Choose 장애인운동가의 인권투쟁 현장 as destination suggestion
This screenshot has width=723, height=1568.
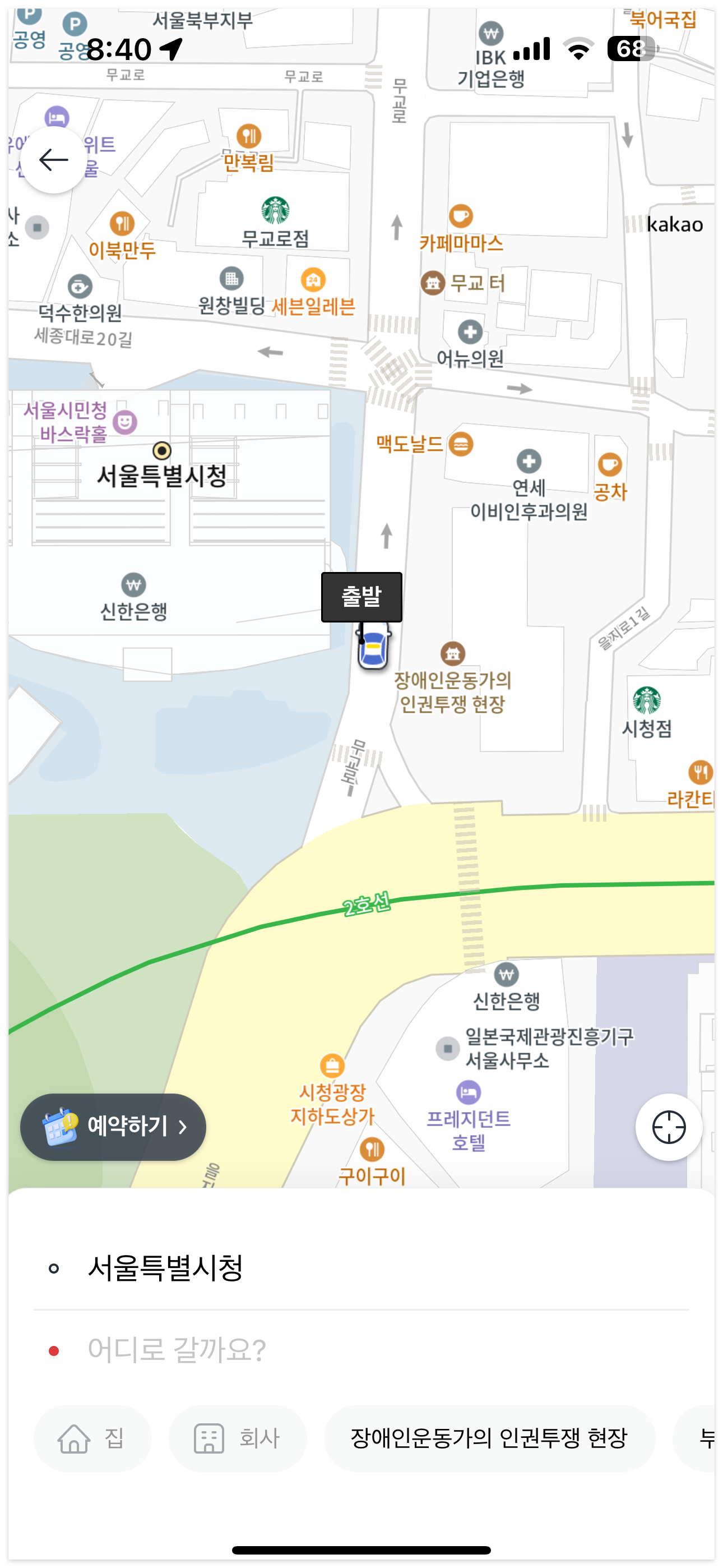pos(490,1438)
